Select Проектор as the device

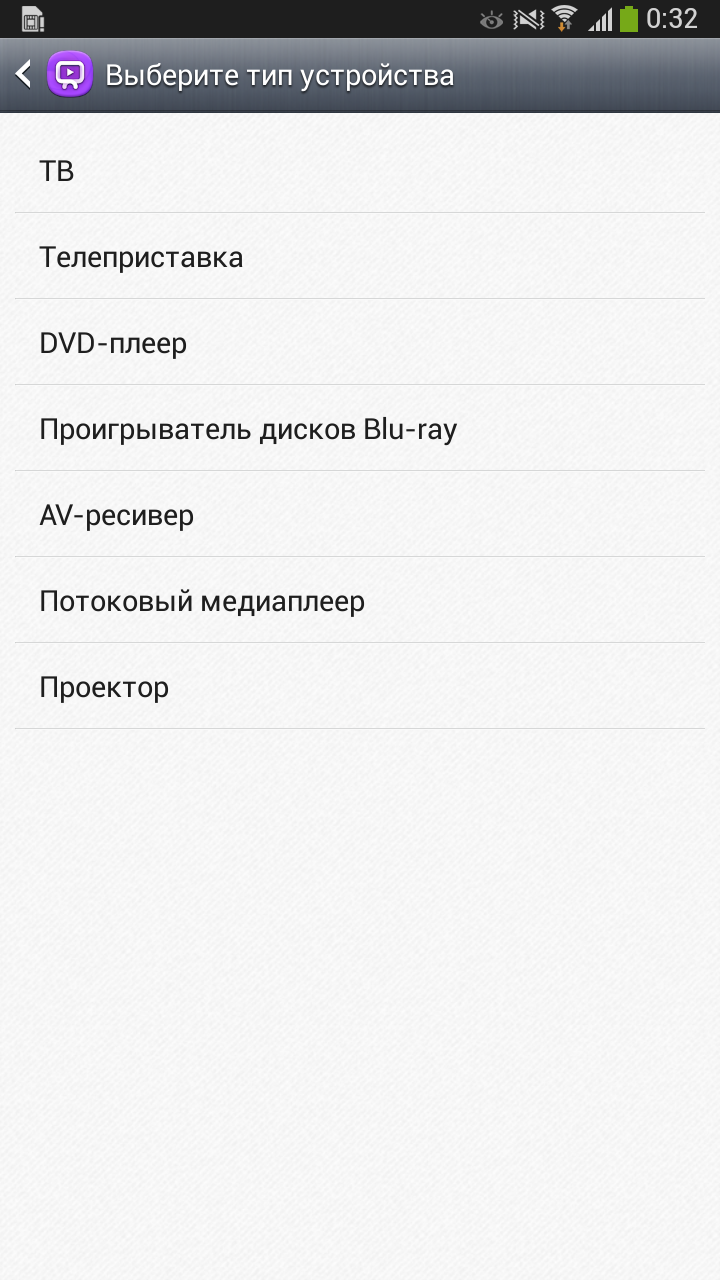point(360,686)
